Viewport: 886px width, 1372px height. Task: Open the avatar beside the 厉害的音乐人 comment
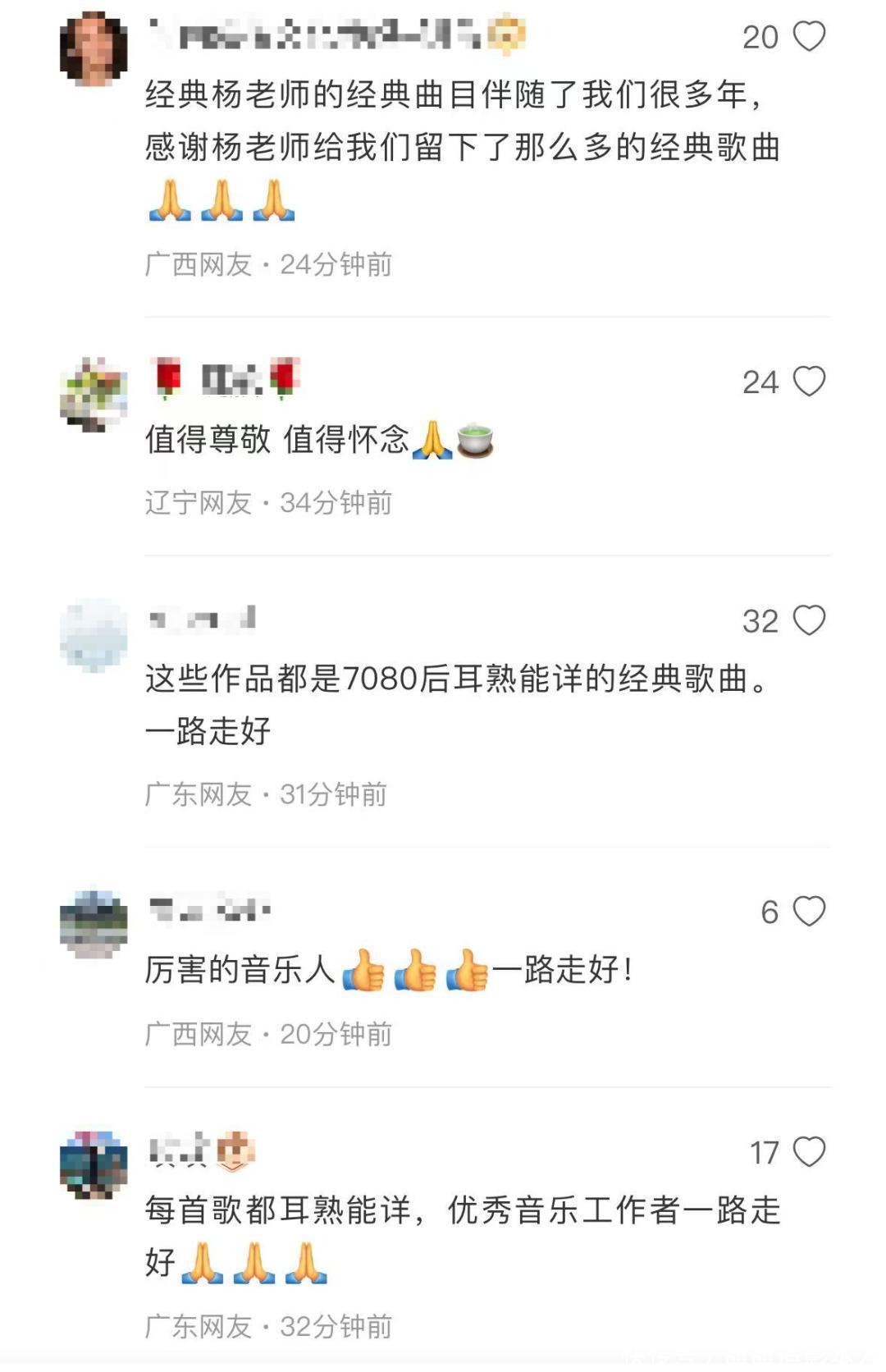click(x=94, y=924)
